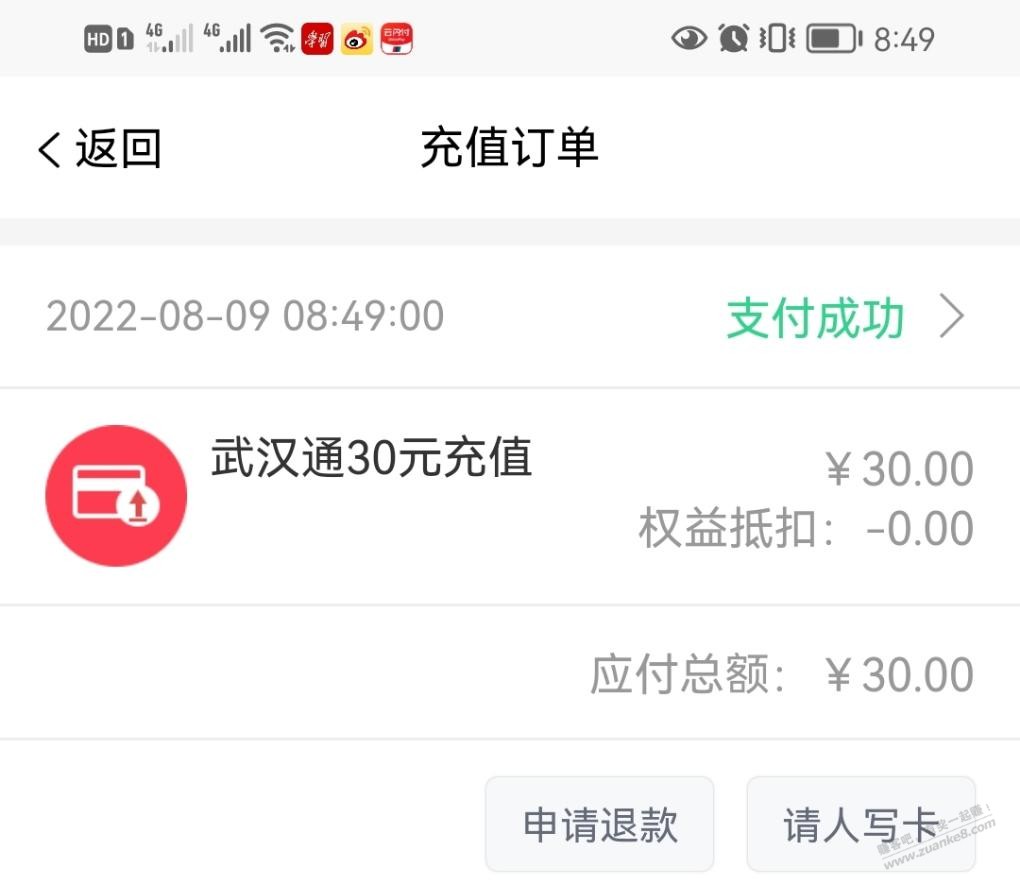The image size is (1020, 889).
Task: Tap the 请人写卡 button
Action: point(860,825)
